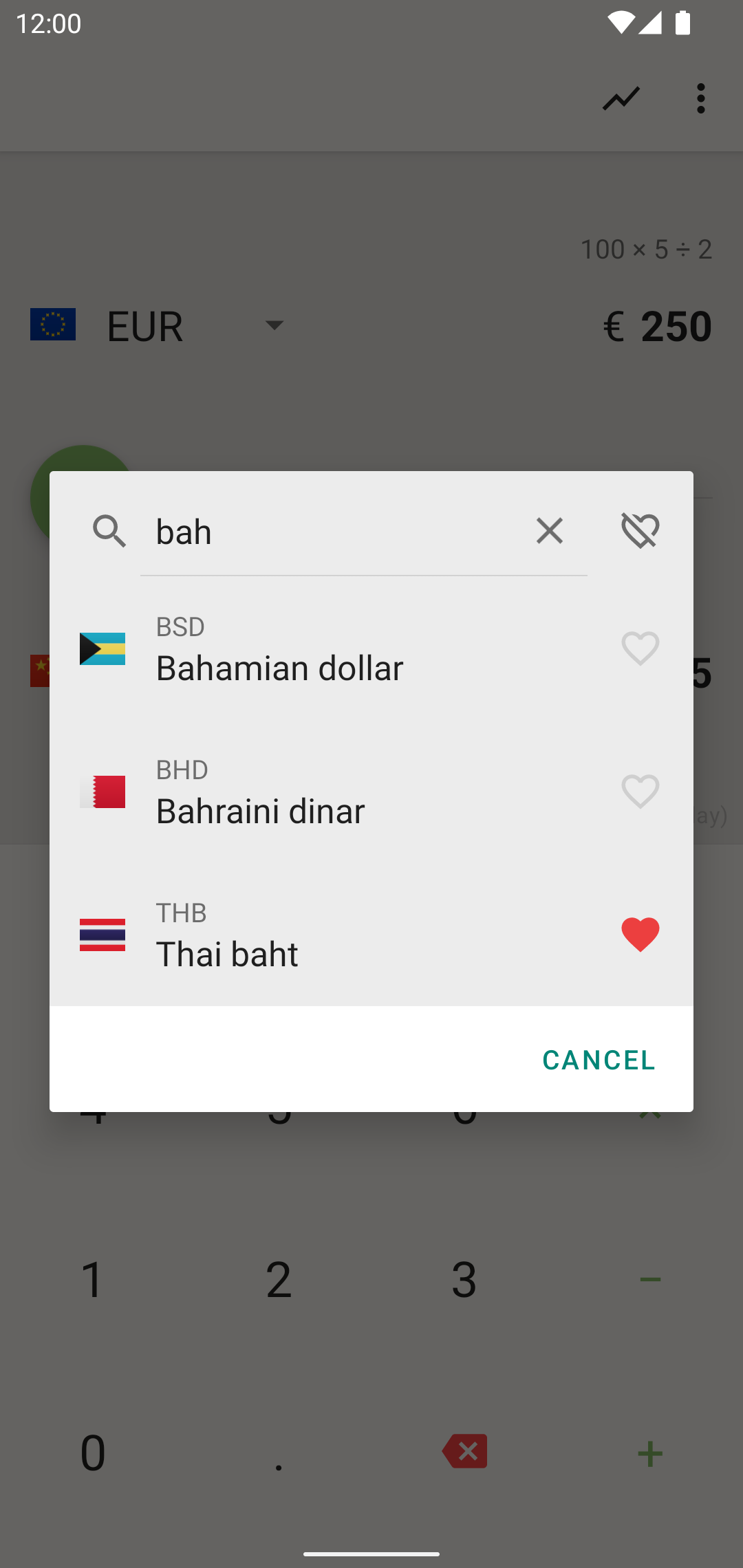
Task: Clear the 'bah' search text
Action: [x=549, y=531]
